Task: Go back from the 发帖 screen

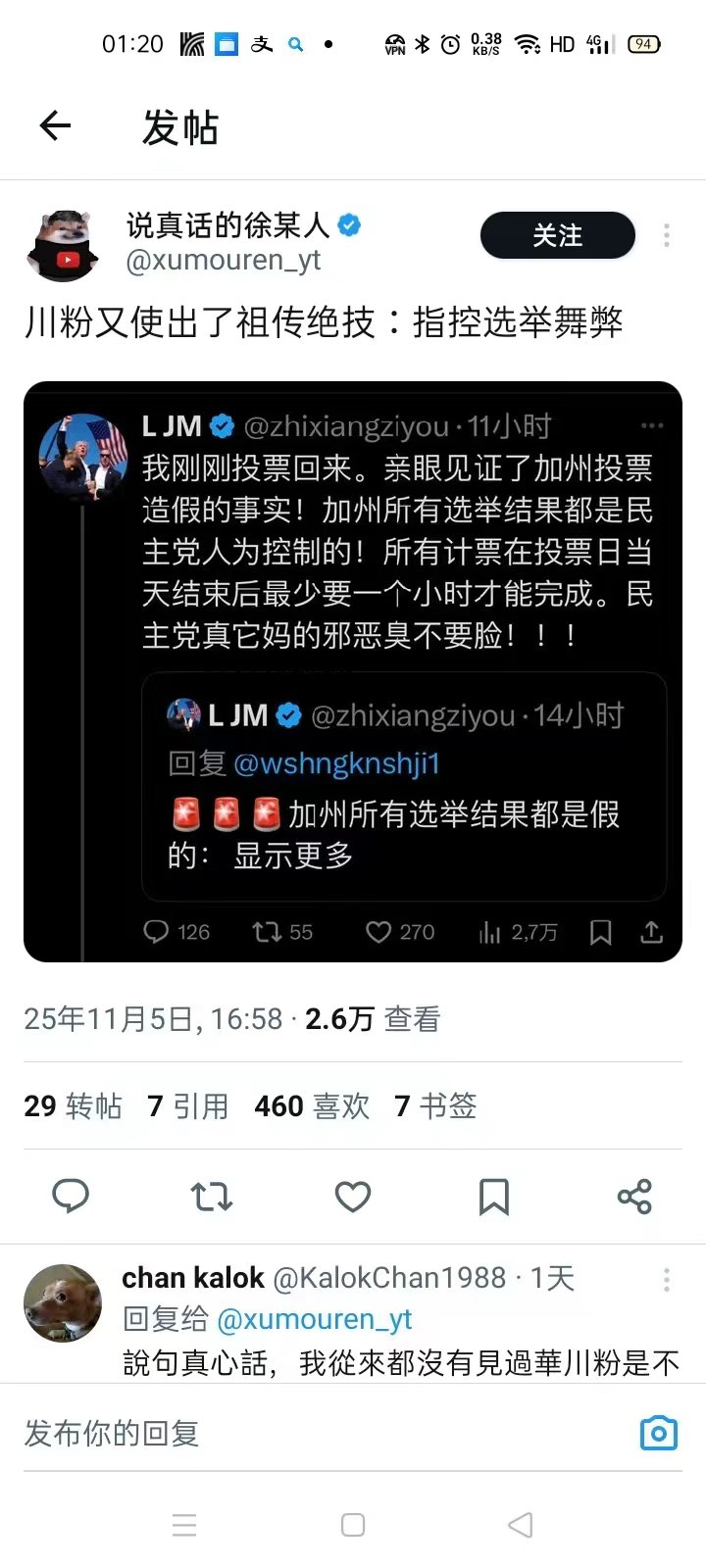Action: point(56,125)
